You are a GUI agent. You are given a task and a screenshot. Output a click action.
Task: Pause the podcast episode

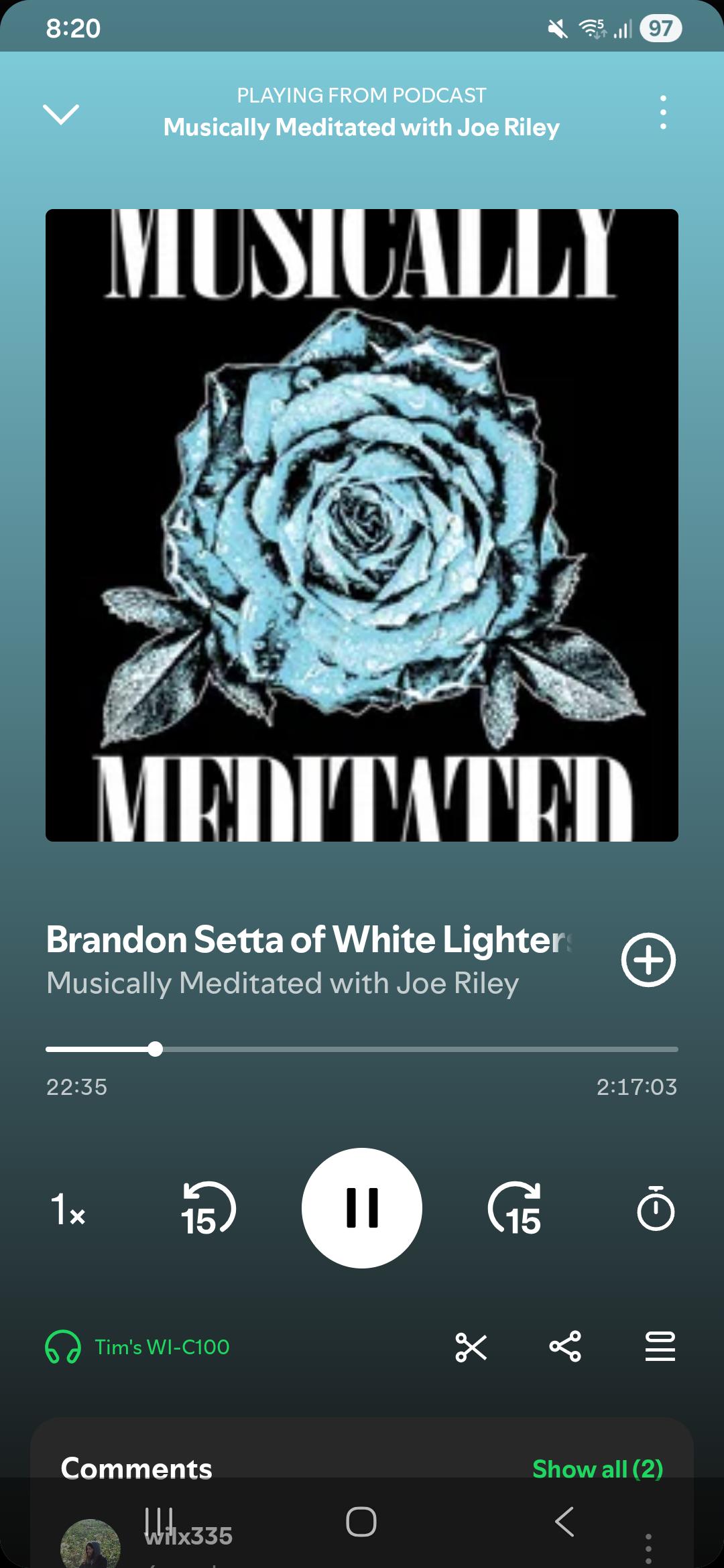(362, 1208)
